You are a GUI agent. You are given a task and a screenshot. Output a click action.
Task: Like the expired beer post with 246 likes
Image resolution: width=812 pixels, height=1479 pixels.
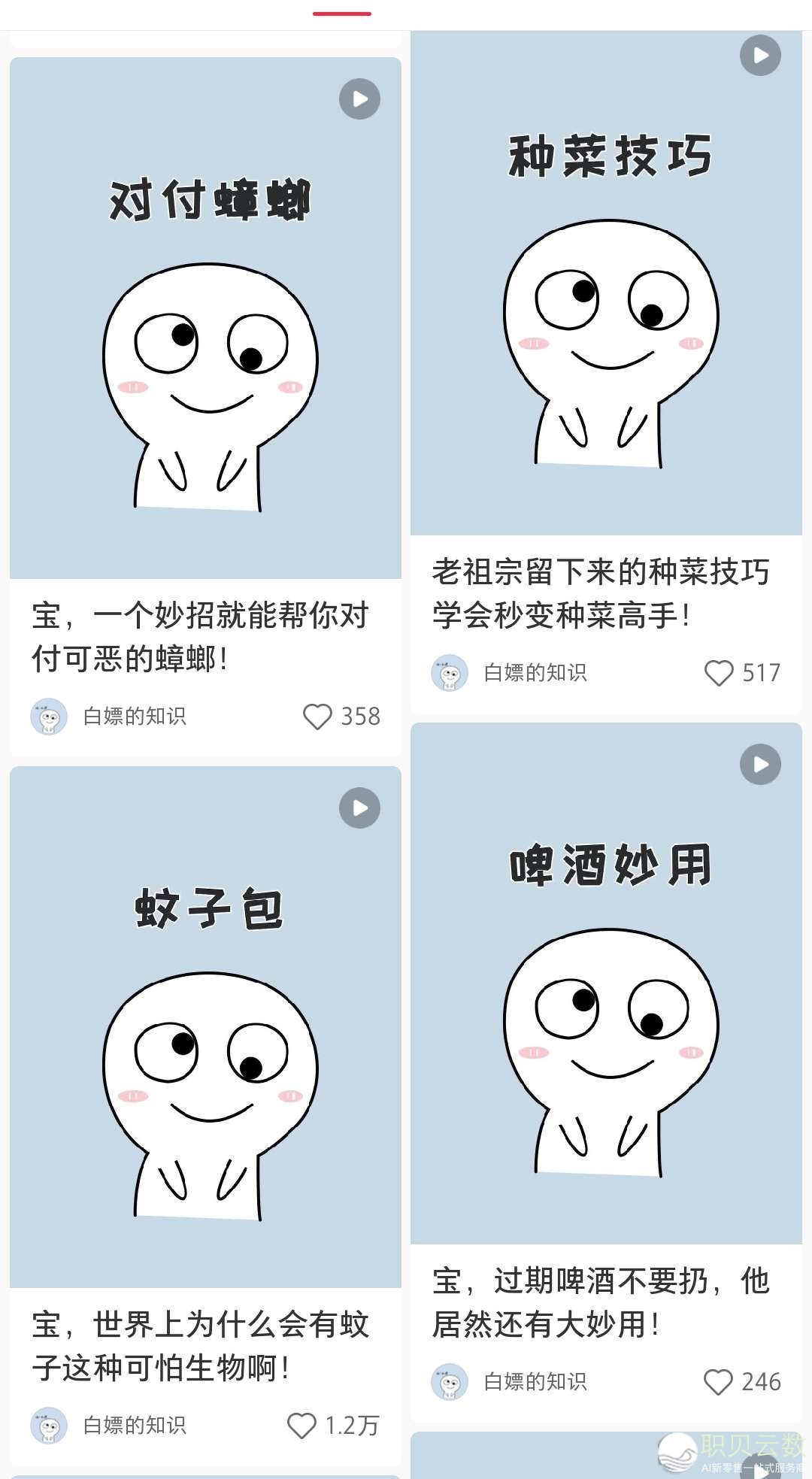point(718,1382)
